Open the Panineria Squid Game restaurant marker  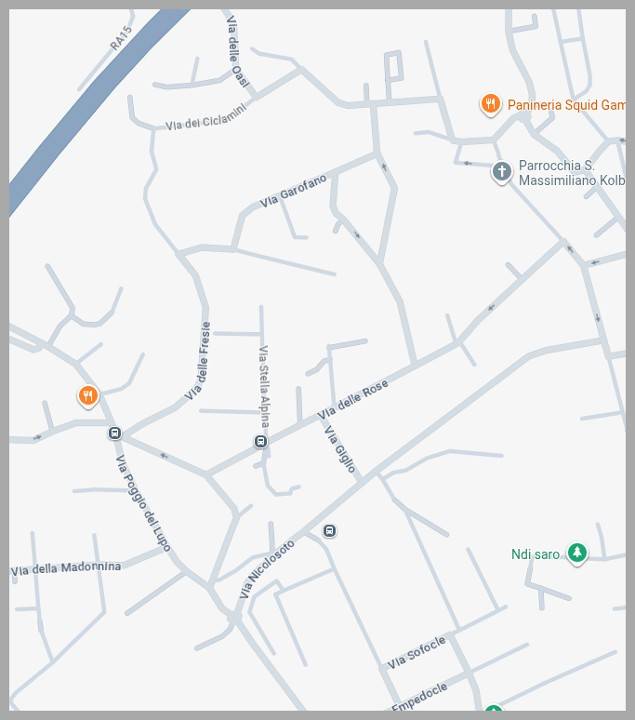point(490,104)
